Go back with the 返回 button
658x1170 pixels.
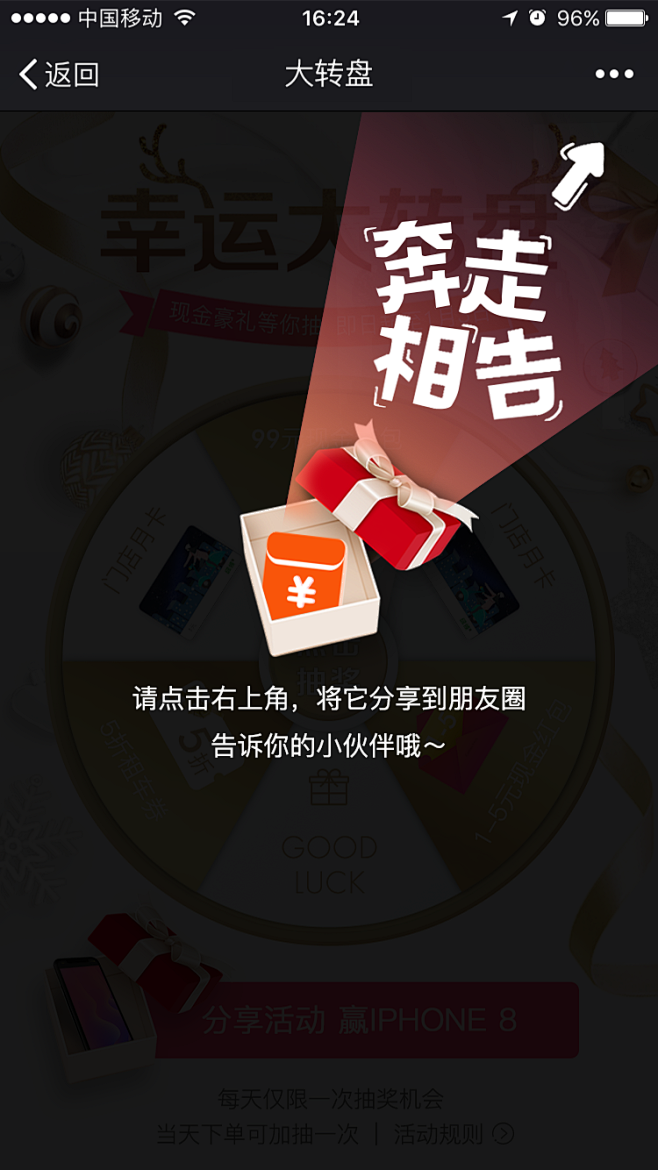60,75
